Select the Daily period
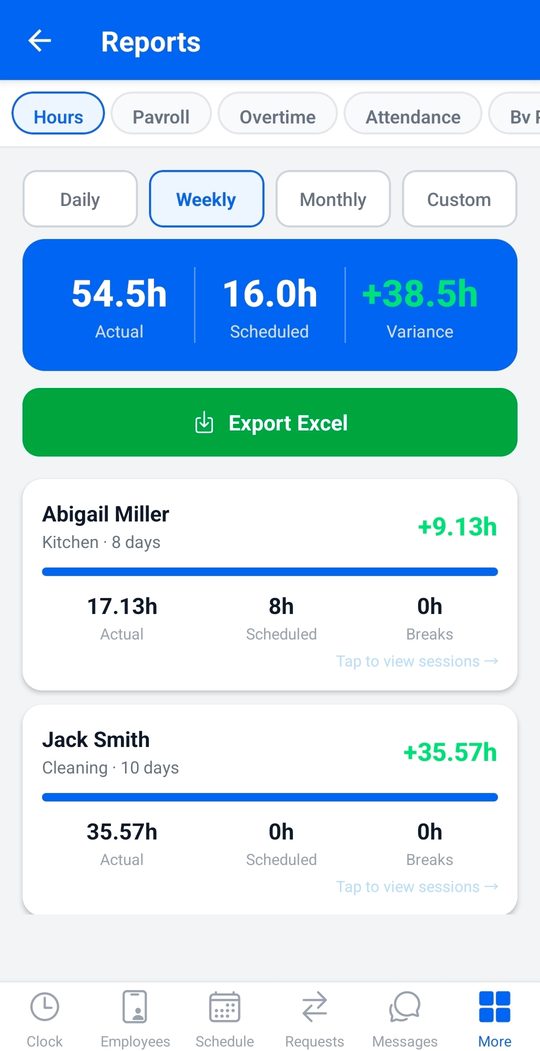This screenshot has height=1051, width=540. tap(80, 199)
